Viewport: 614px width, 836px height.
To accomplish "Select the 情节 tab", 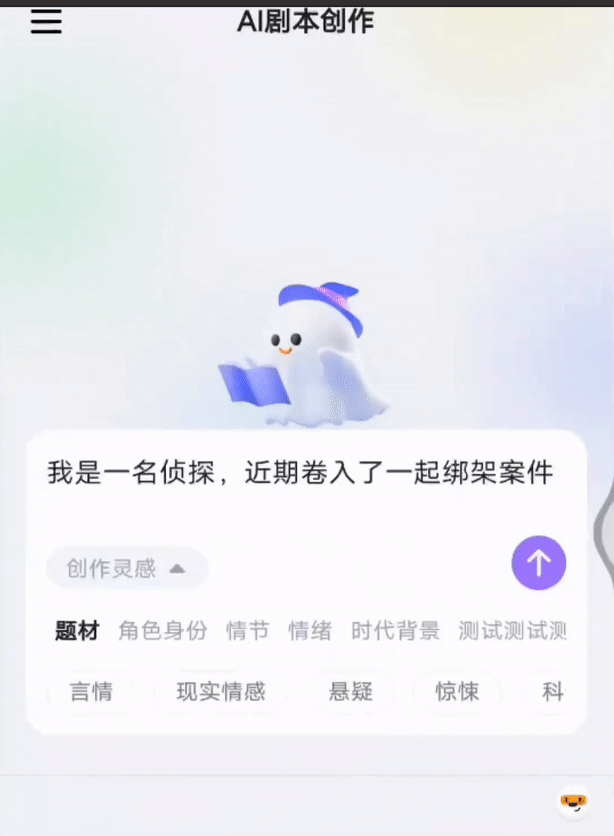I will pos(247,631).
